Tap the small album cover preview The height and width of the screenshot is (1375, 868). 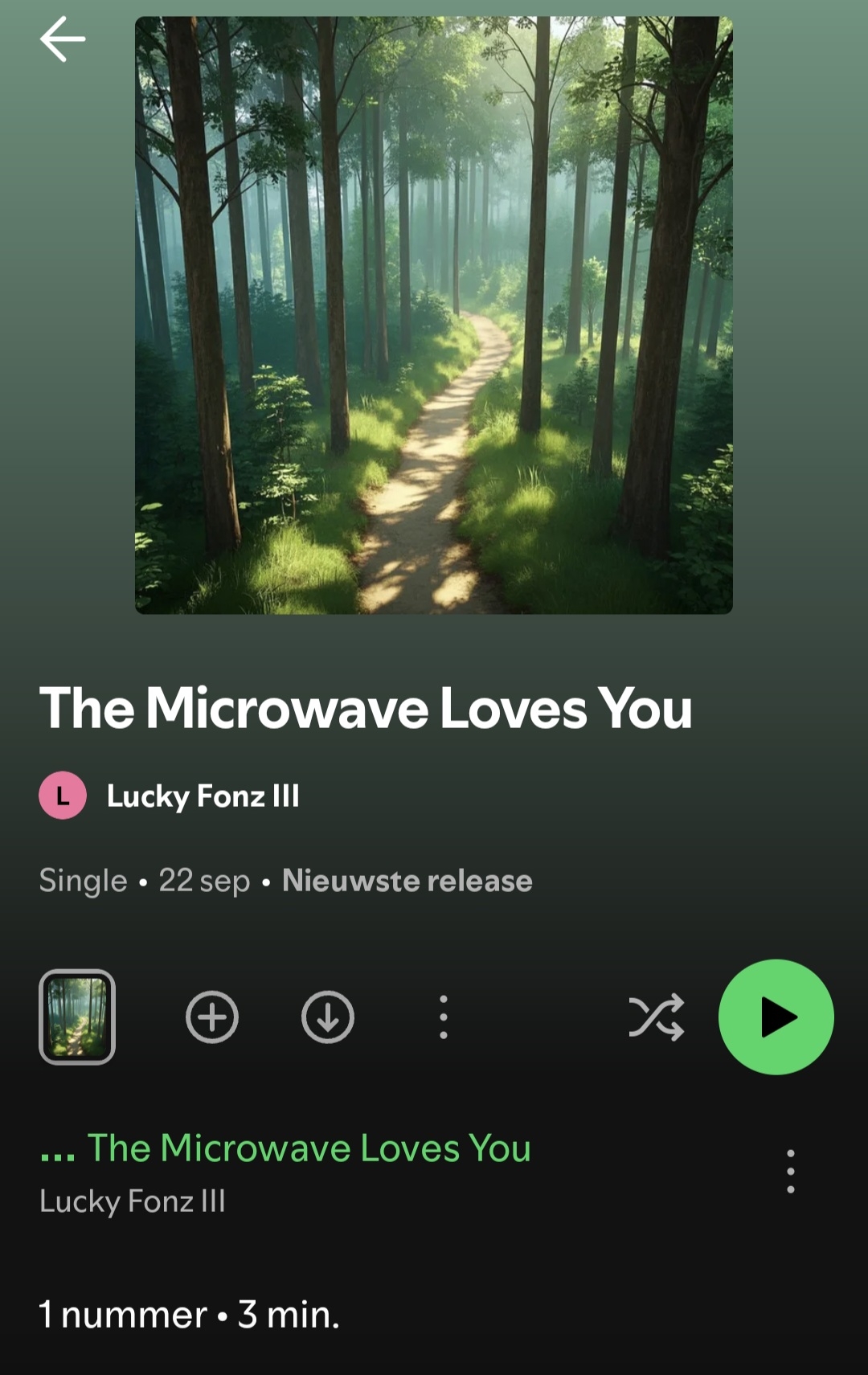tap(77, 1017)
